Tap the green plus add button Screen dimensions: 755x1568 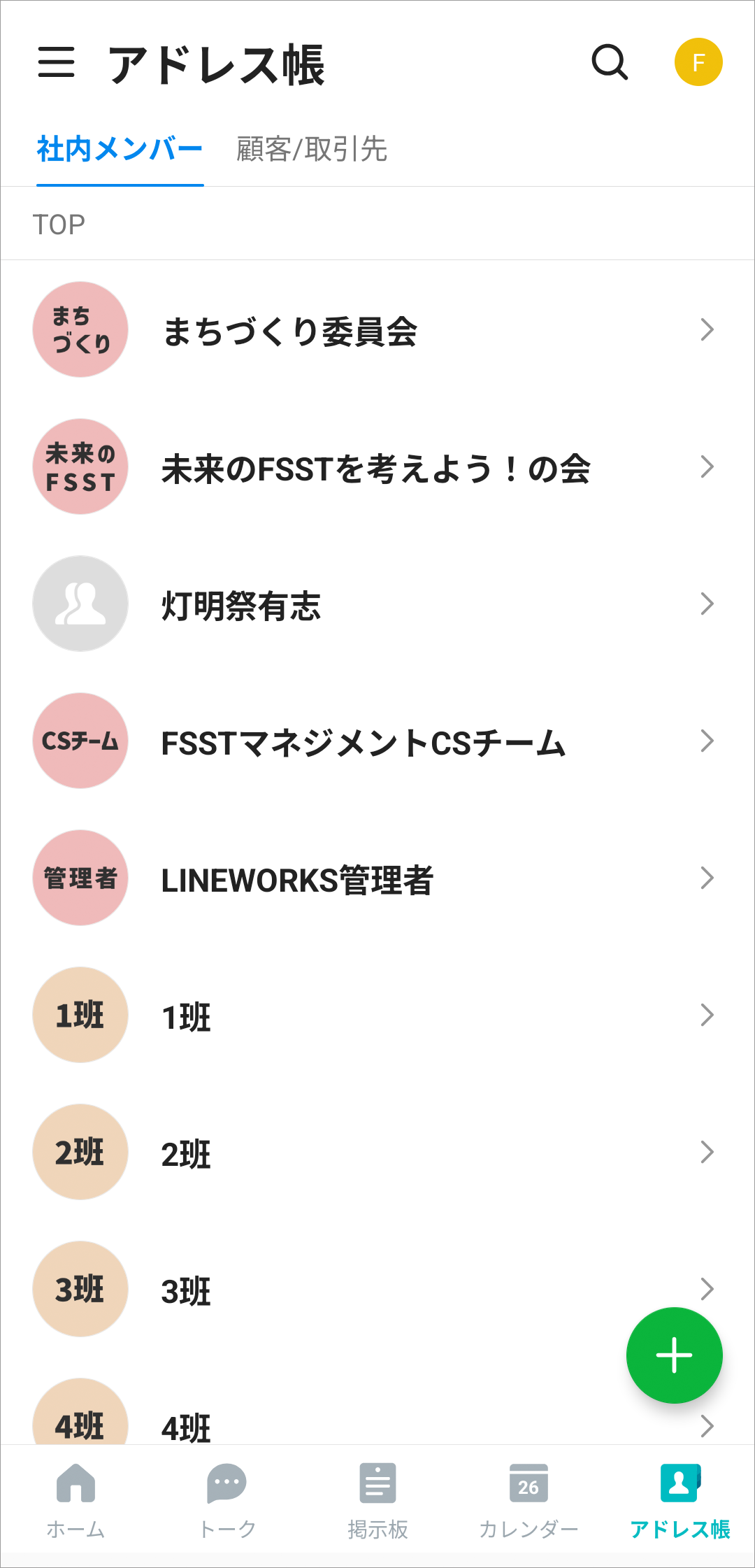coord(674,1355)
